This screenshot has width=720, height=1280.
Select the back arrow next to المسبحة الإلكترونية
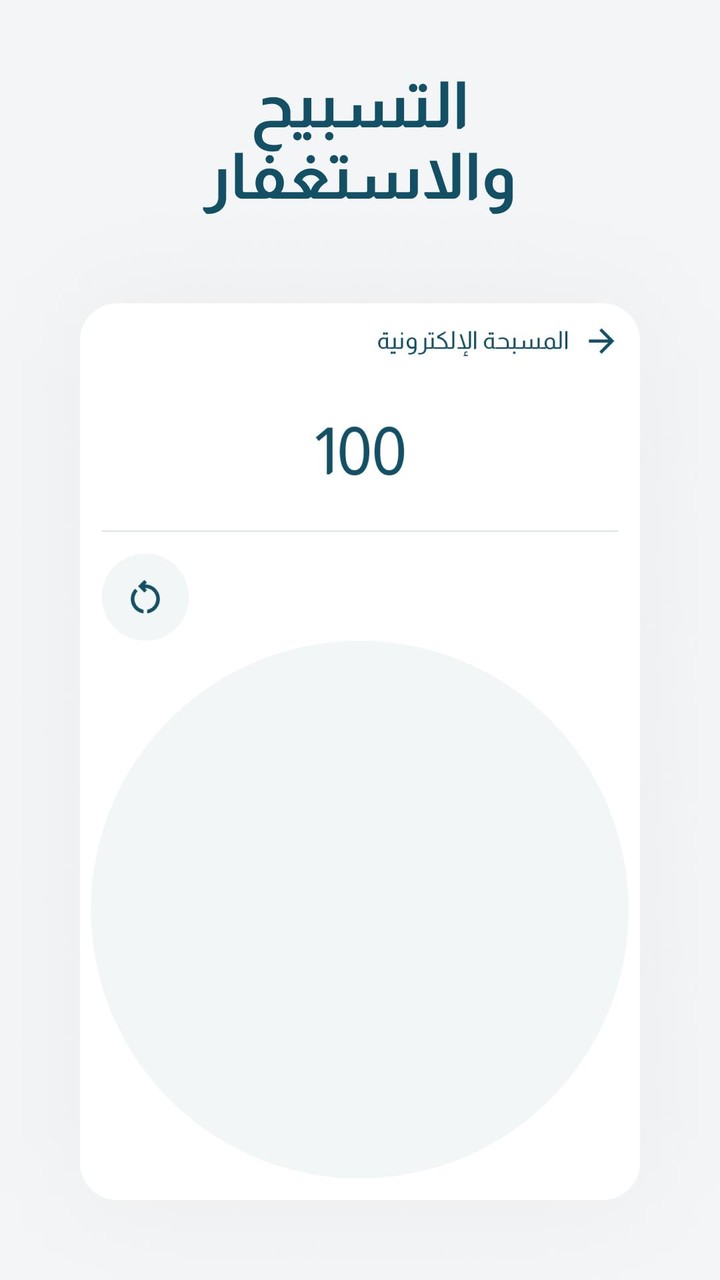click(x=602, y=342)
